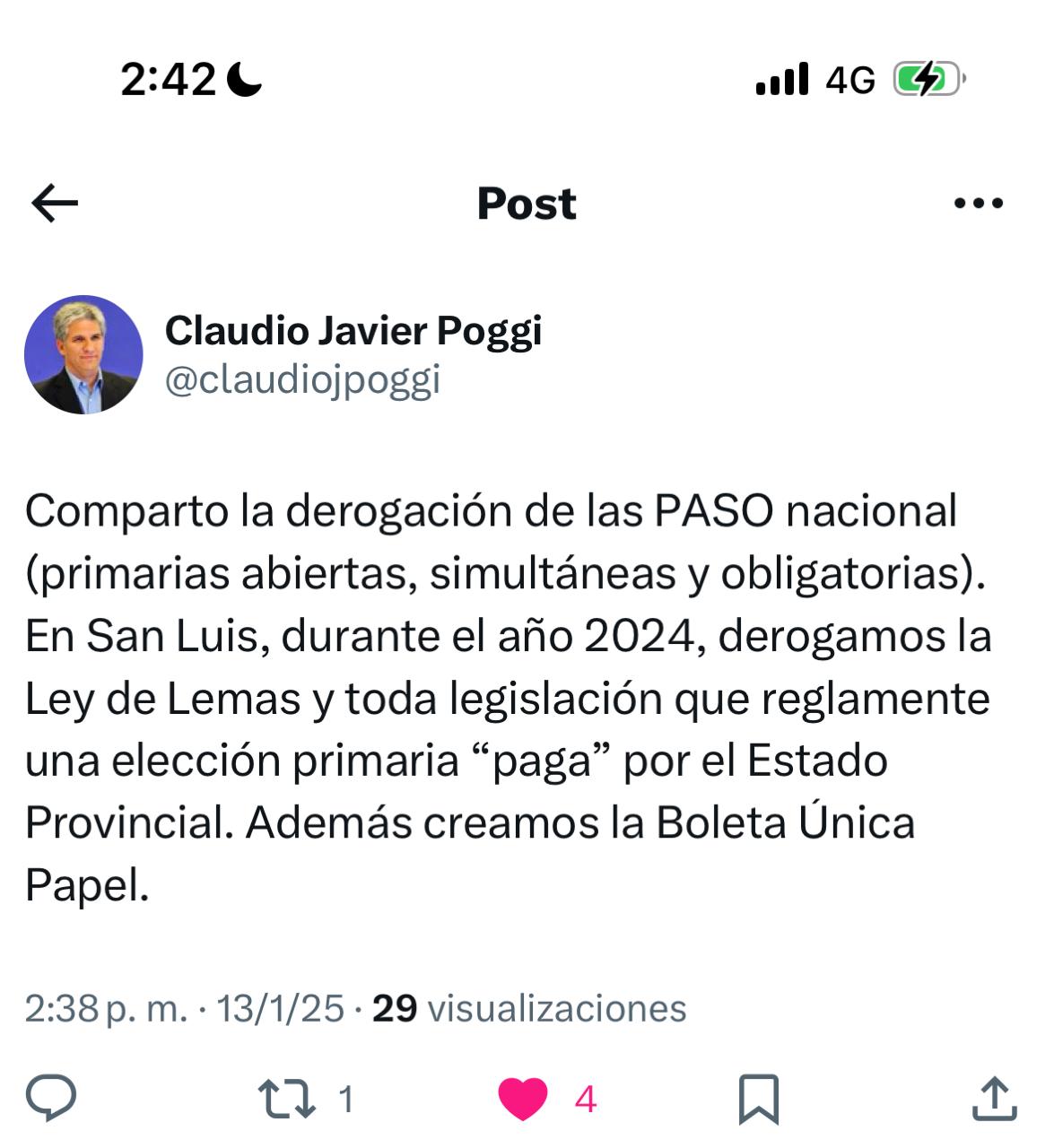Open Claudio Javier Poggi's profile picture
This screenshot has width=1054, height=1148.
(x=83, y=354)
